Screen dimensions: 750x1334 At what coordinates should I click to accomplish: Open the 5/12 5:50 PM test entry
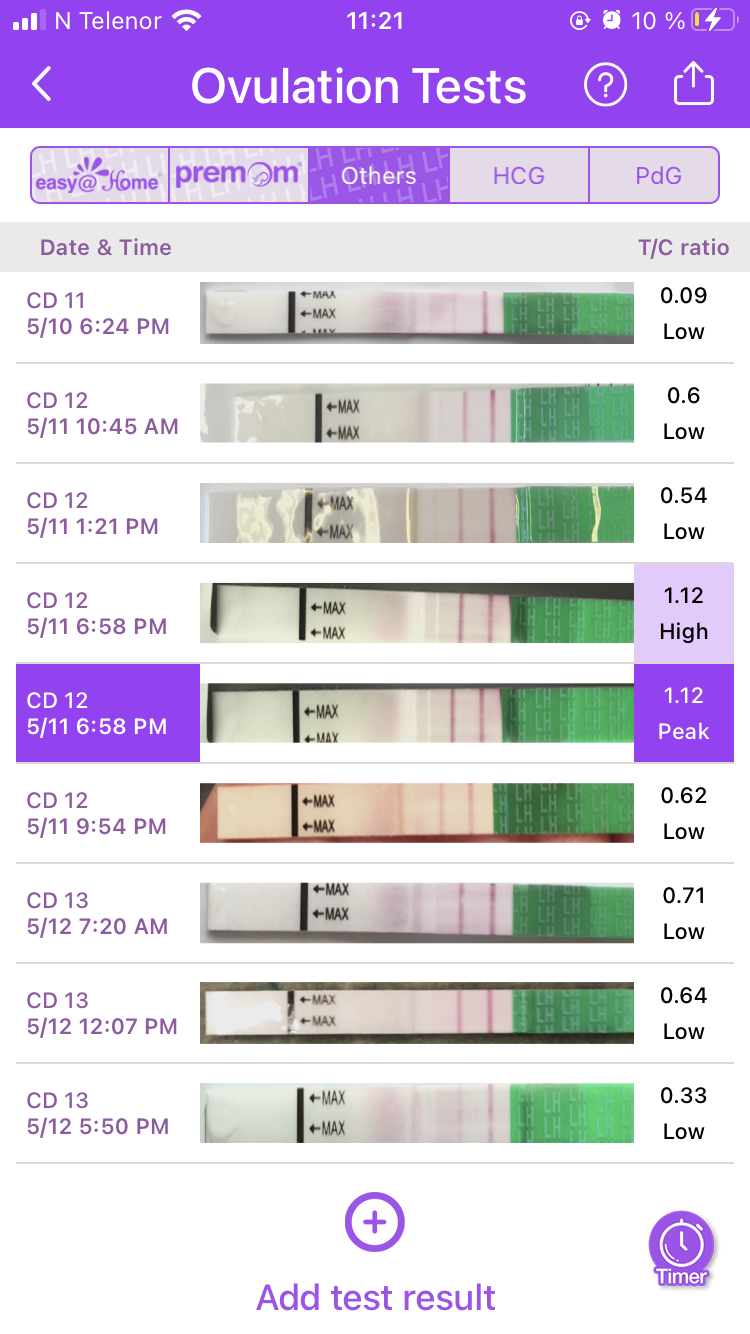[375, 1113]
